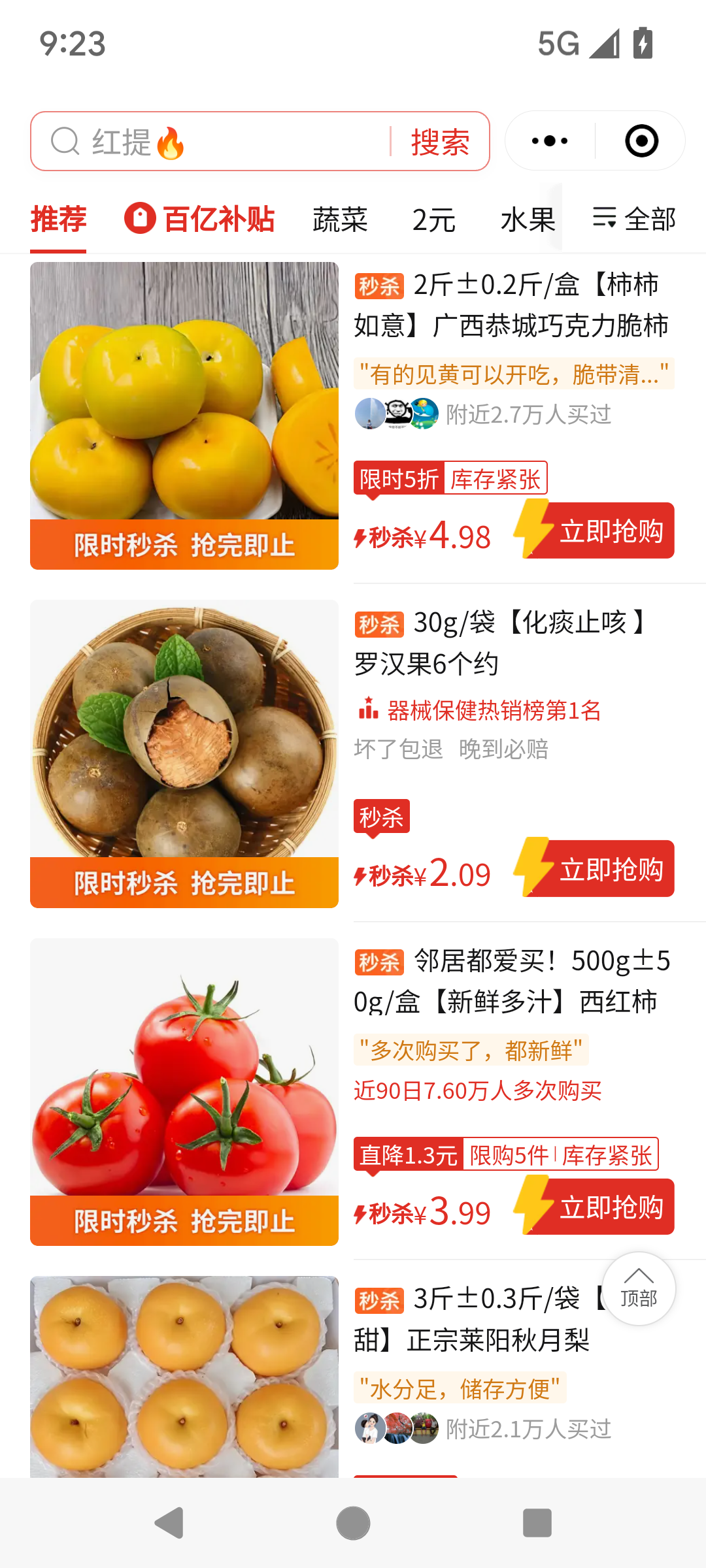706x1568 pixels.
Task: Switch to the 2元 tab
Action: [433, 220]
